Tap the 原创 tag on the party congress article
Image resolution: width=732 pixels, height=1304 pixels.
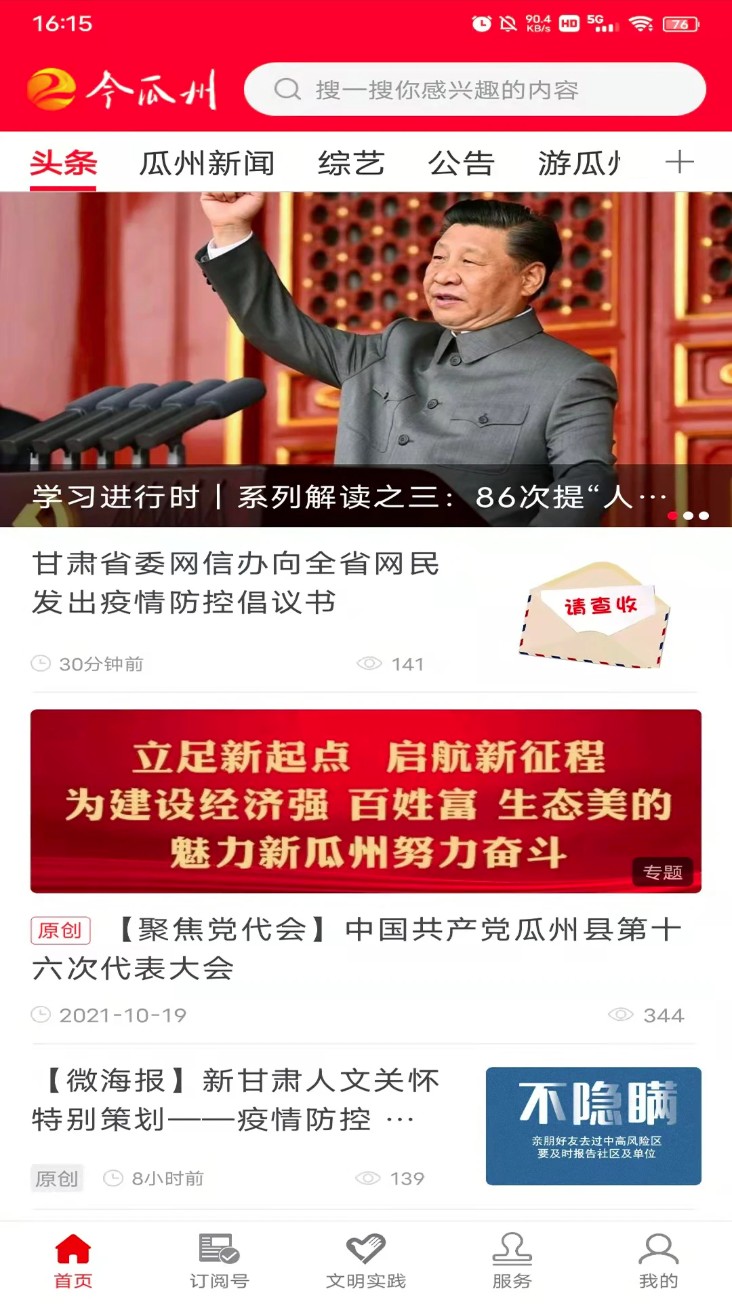point(62,929)
